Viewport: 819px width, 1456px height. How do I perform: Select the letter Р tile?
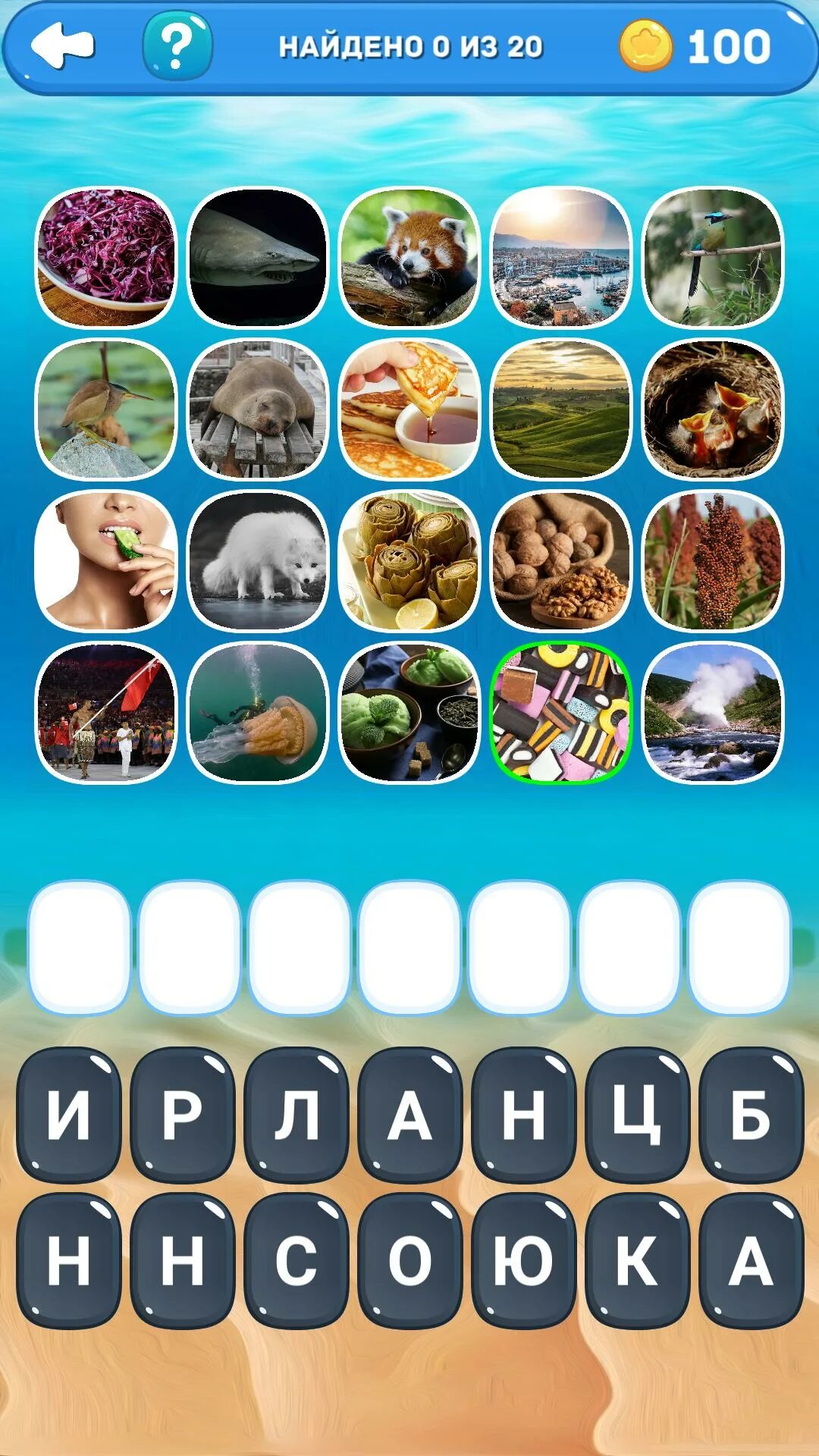coord(182,1115)
